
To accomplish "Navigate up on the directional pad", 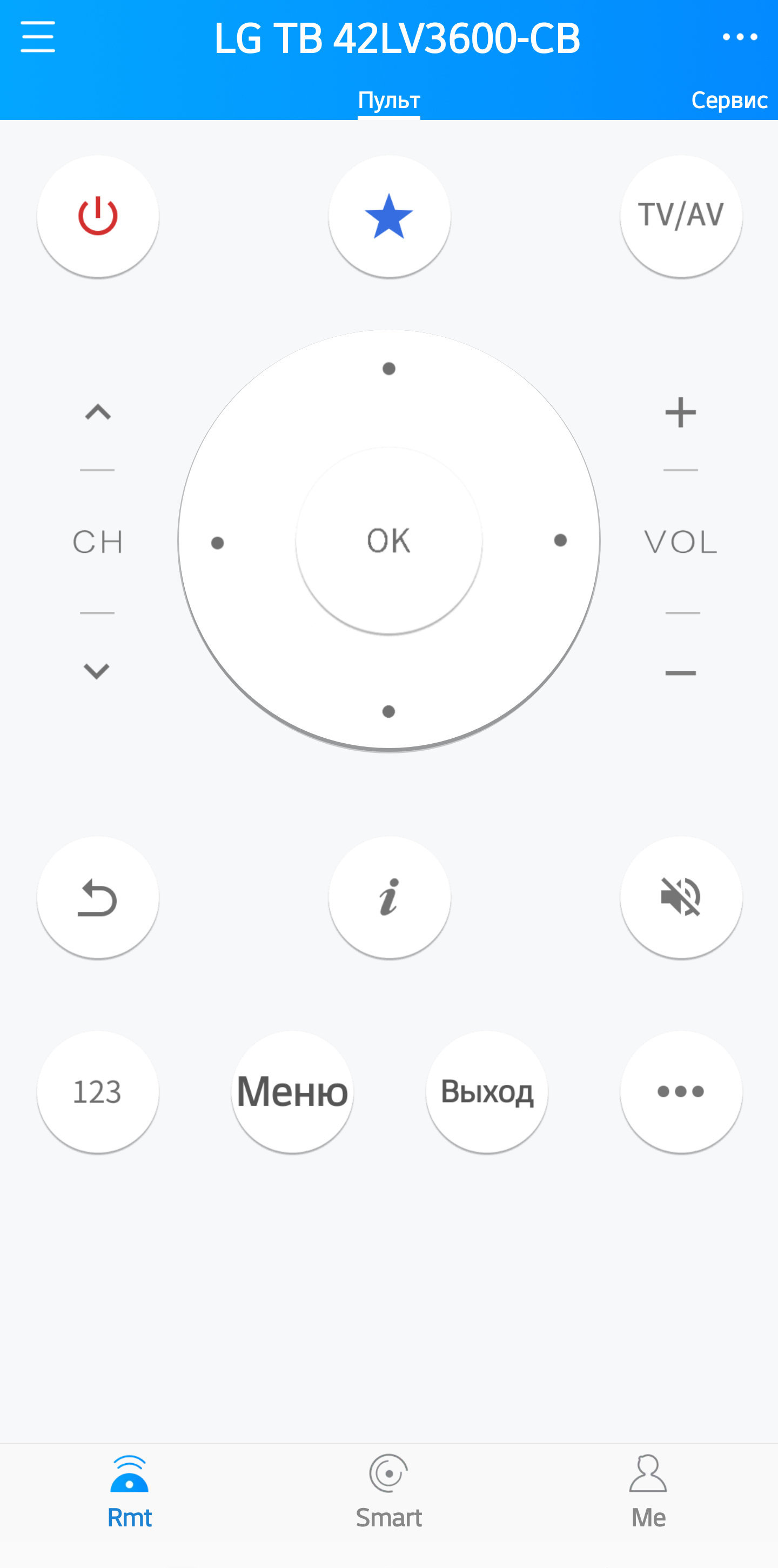I will tap(390, 369).
